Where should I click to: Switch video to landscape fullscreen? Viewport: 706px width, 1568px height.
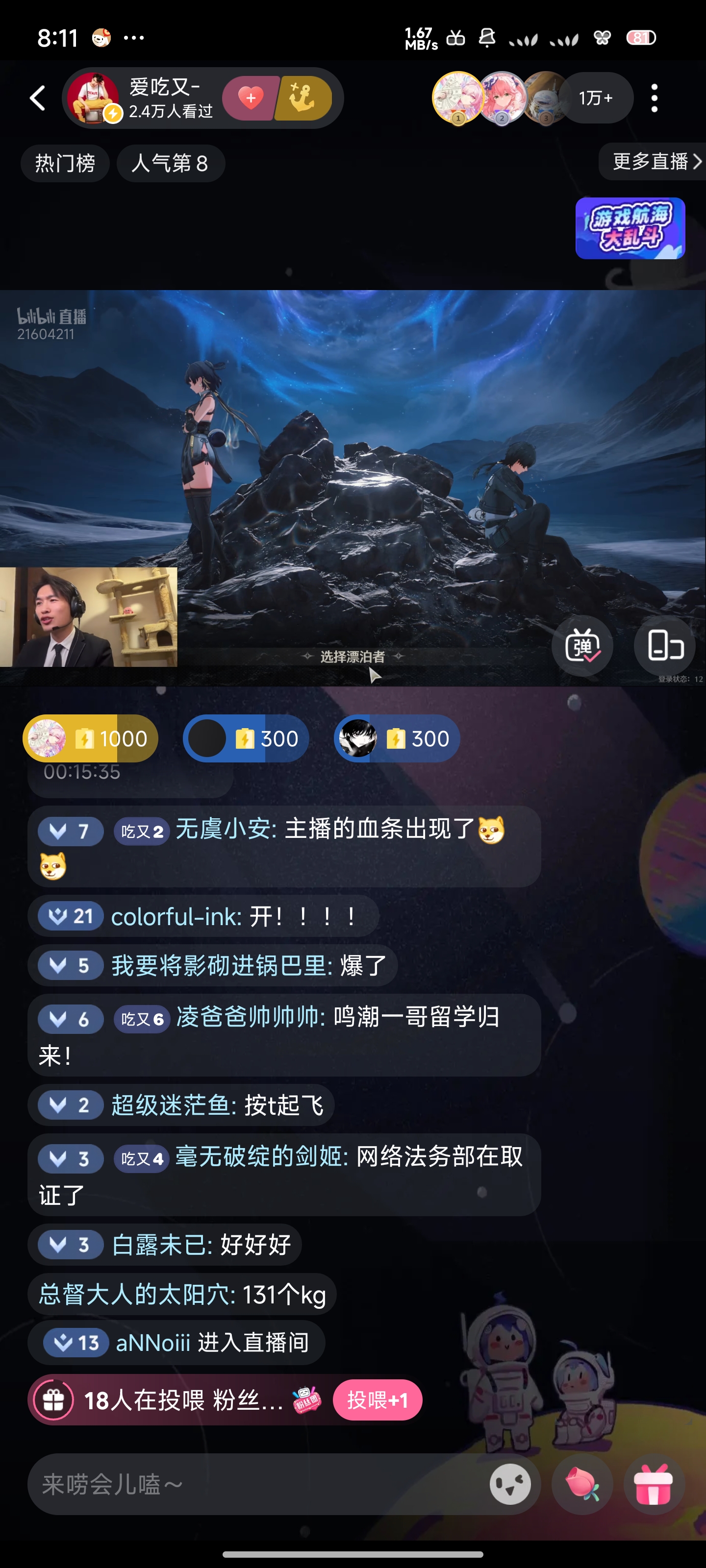point(664,646)
